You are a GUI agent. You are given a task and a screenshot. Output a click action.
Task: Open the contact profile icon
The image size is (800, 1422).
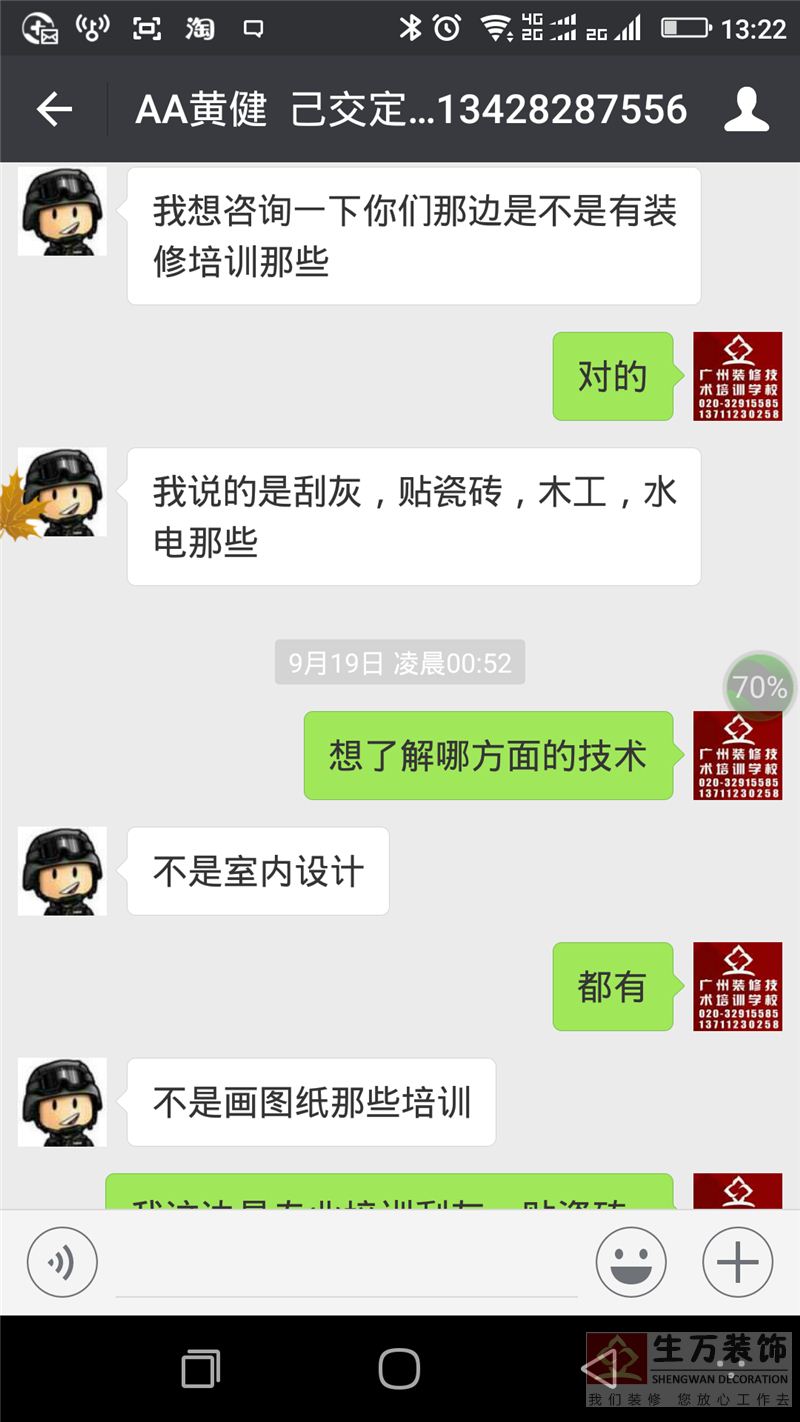click(x=746, y=109)
